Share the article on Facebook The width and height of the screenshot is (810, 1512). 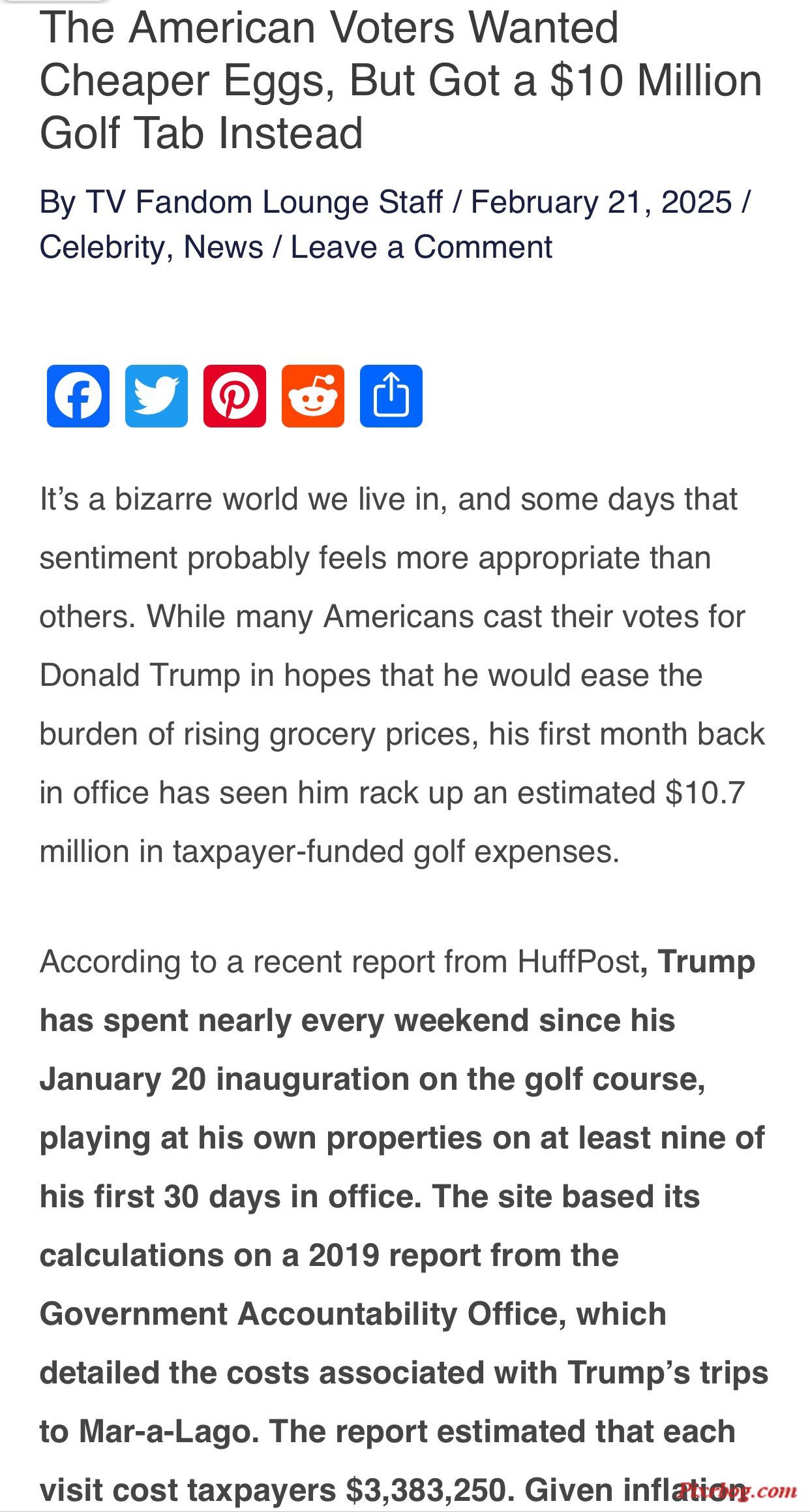(x=78, y=396)
